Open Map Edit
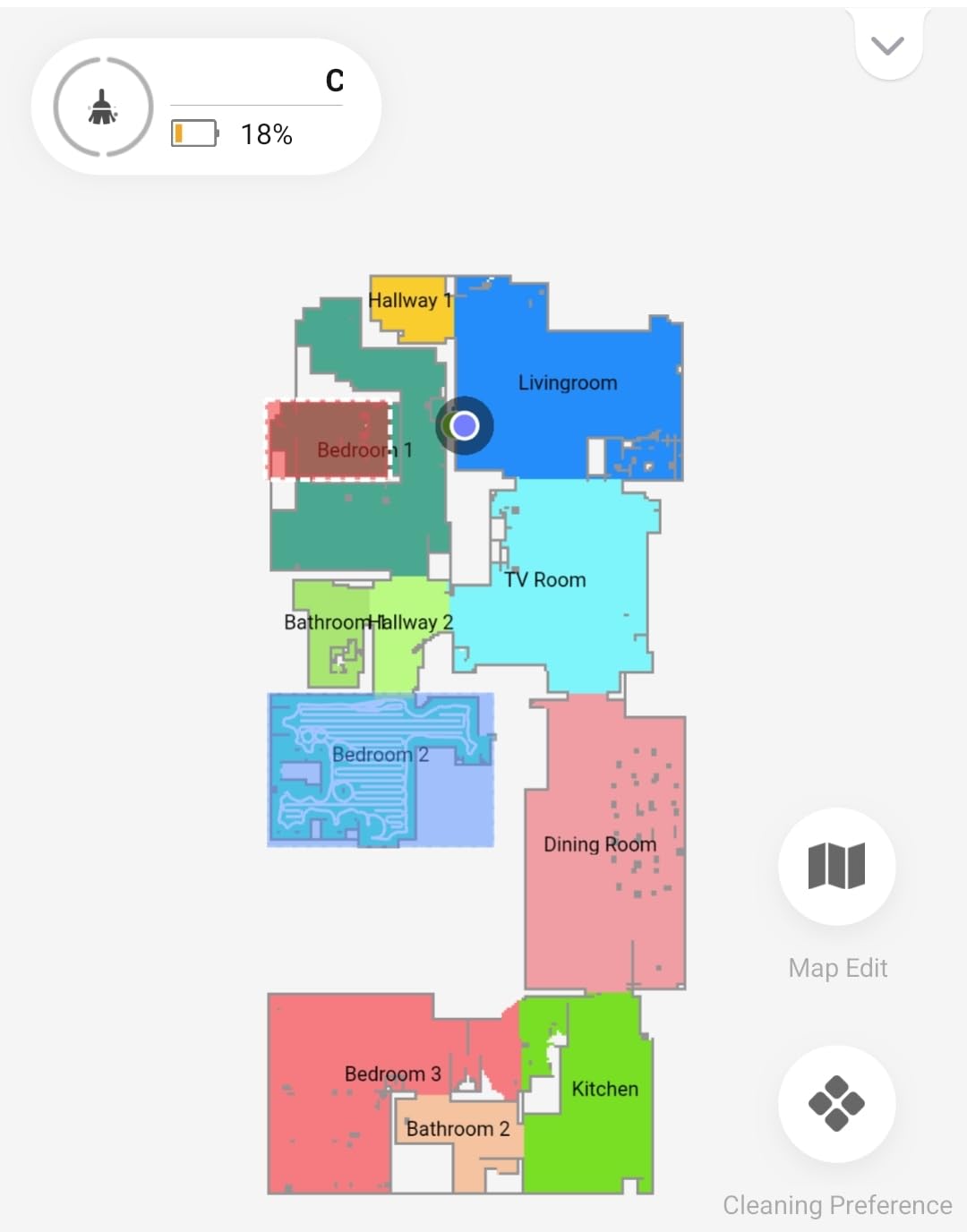Viewport: 967px width, 1232px height. [836, 867]
